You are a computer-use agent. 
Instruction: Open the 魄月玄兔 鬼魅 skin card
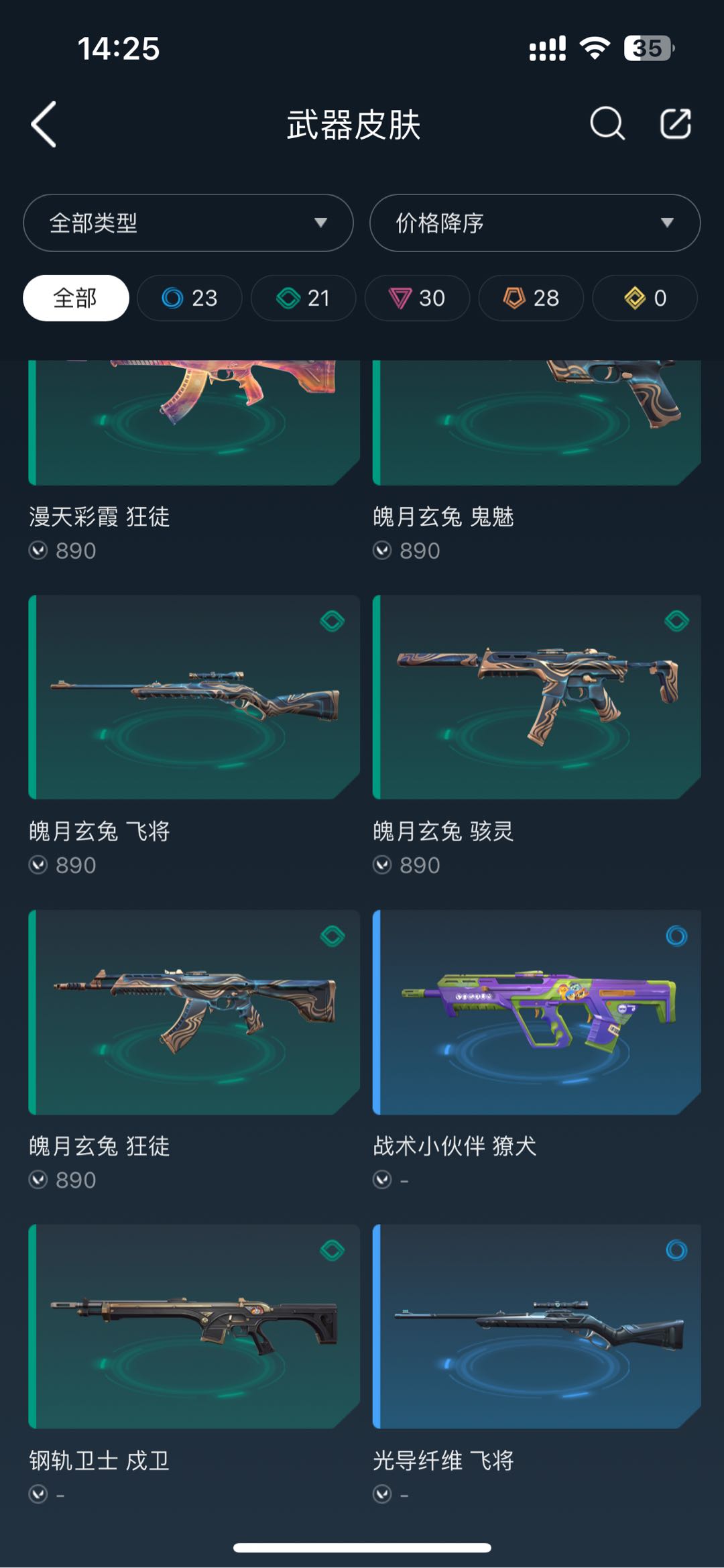tap(537, 423)
